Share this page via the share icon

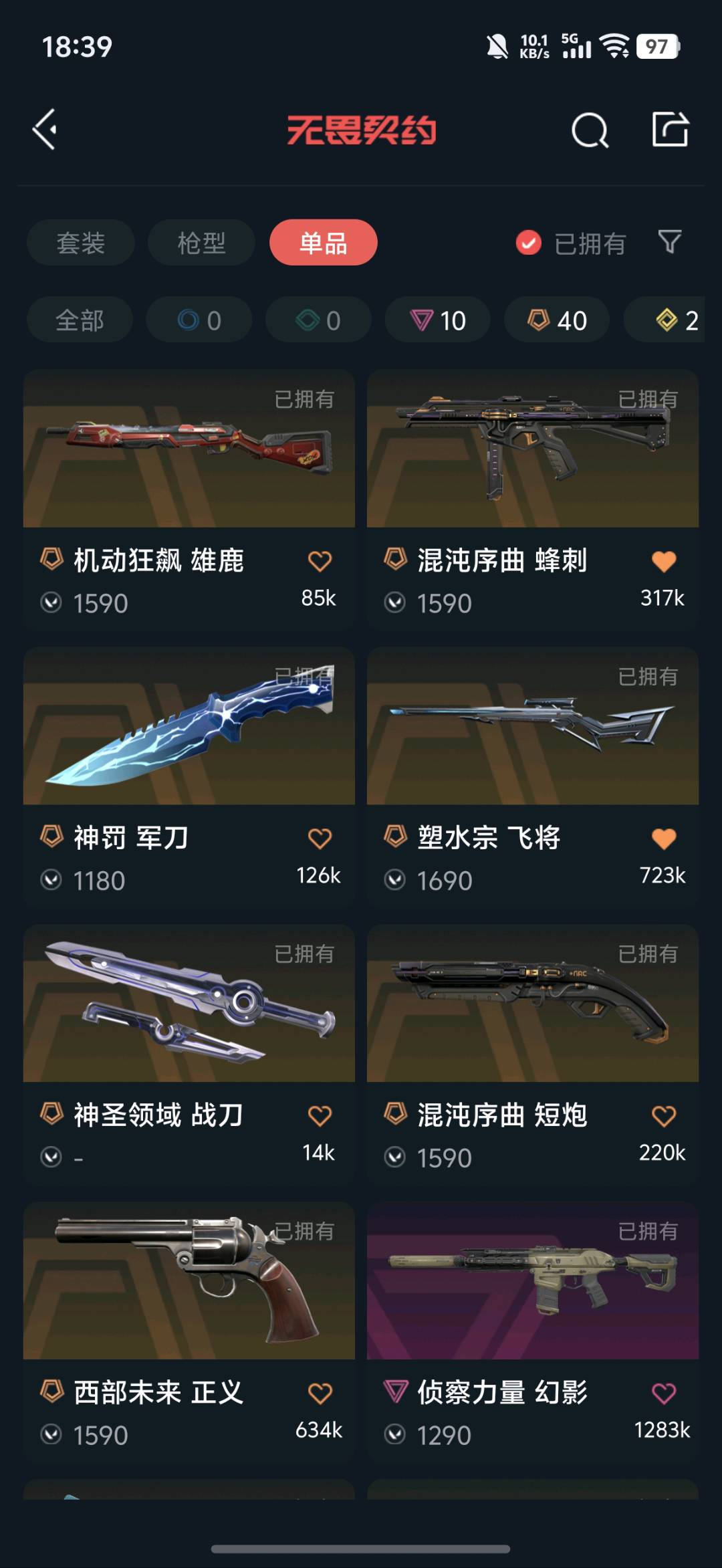coord(670,129)
